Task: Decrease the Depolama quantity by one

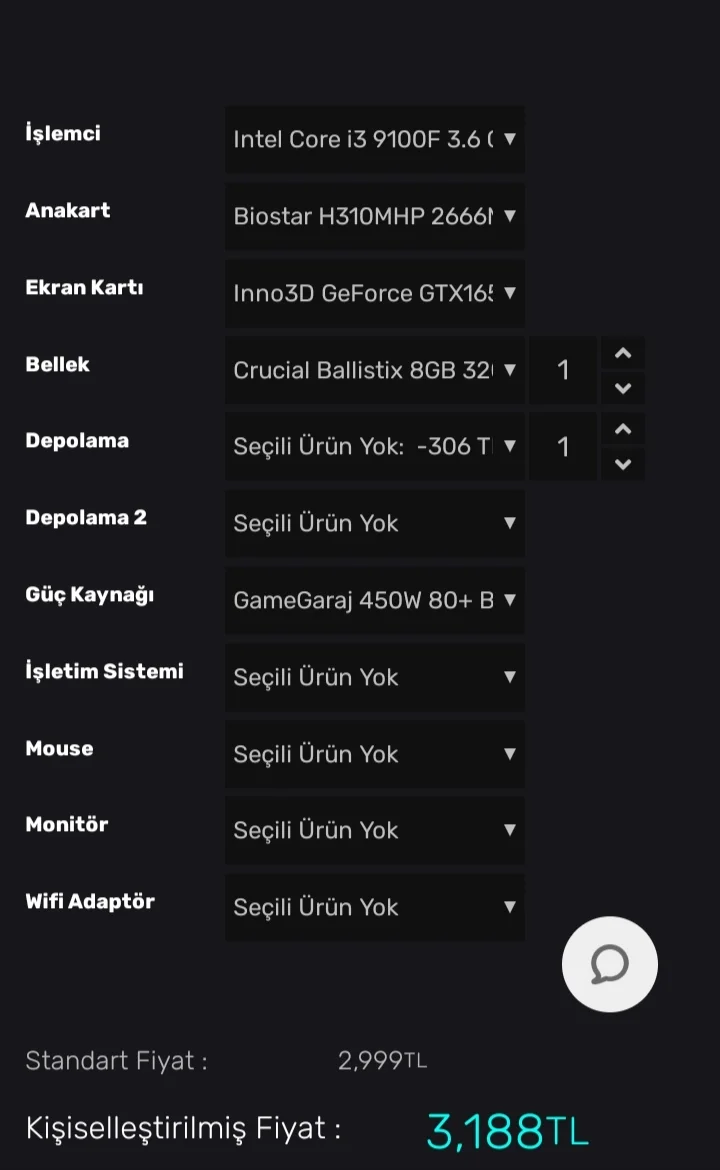Action: [623, 464]
